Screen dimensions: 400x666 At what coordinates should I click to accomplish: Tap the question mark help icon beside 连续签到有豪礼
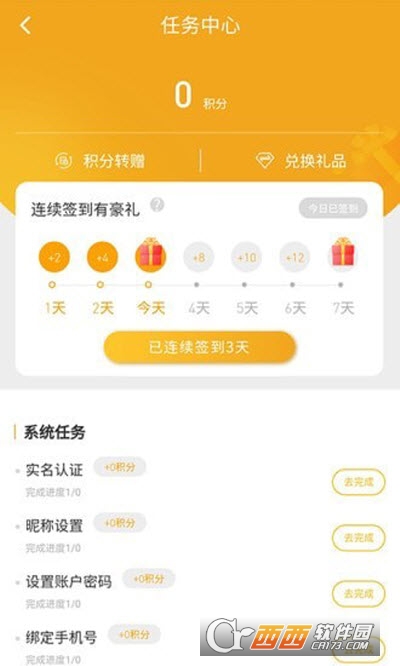[x=157, y=205]
